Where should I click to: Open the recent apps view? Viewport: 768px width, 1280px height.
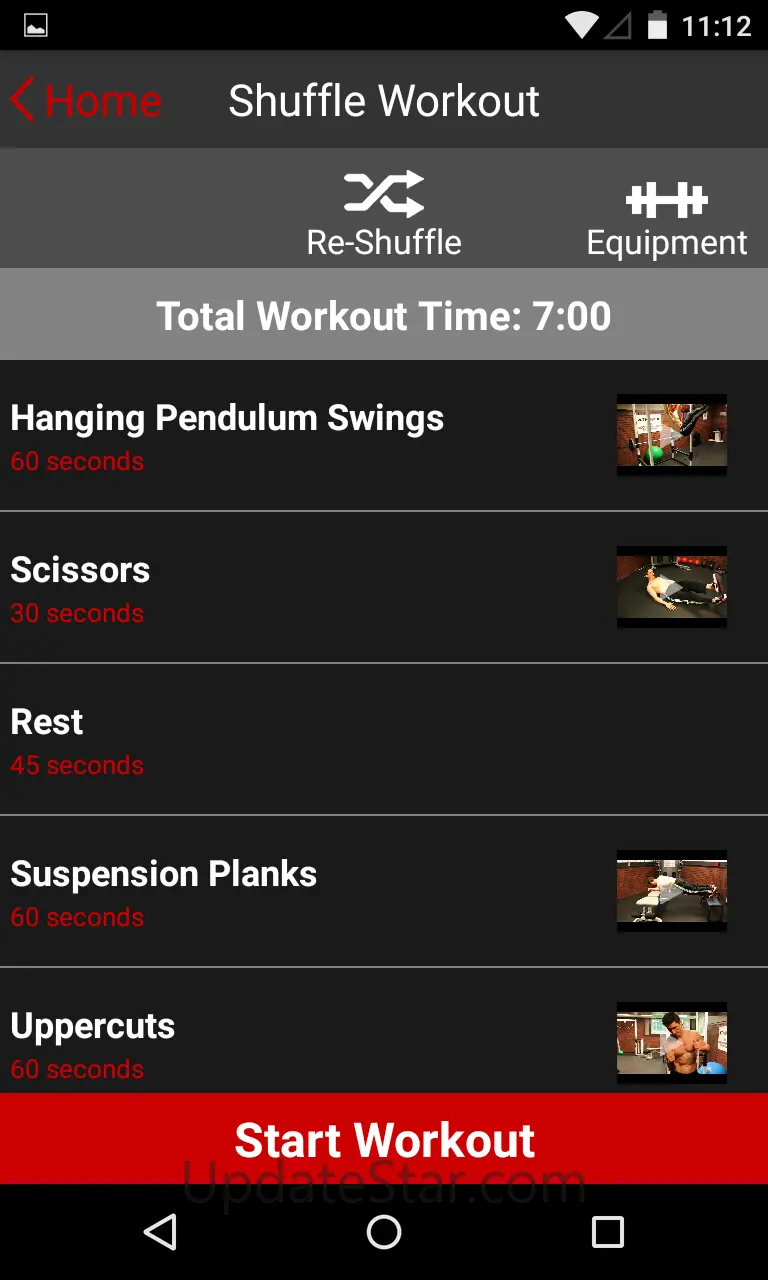click(607, 1232)
